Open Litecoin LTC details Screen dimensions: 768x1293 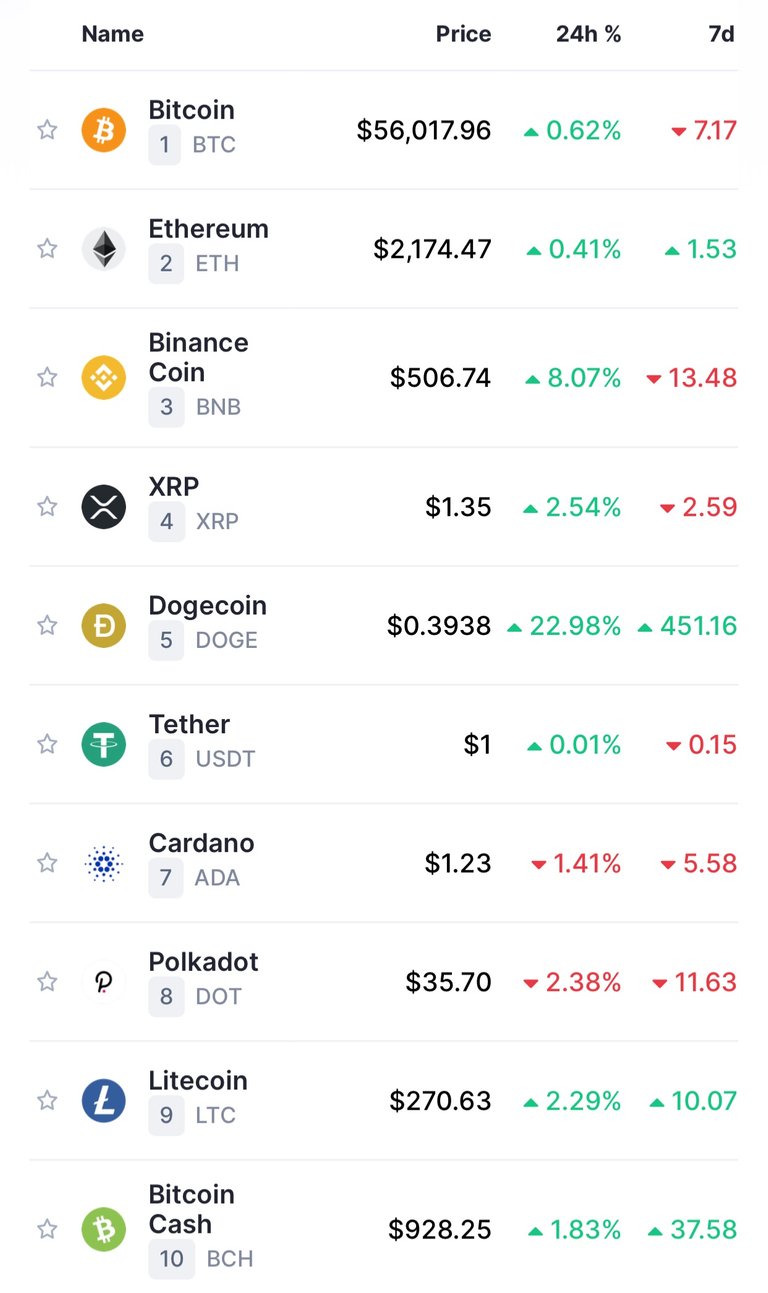[384, 1101]
